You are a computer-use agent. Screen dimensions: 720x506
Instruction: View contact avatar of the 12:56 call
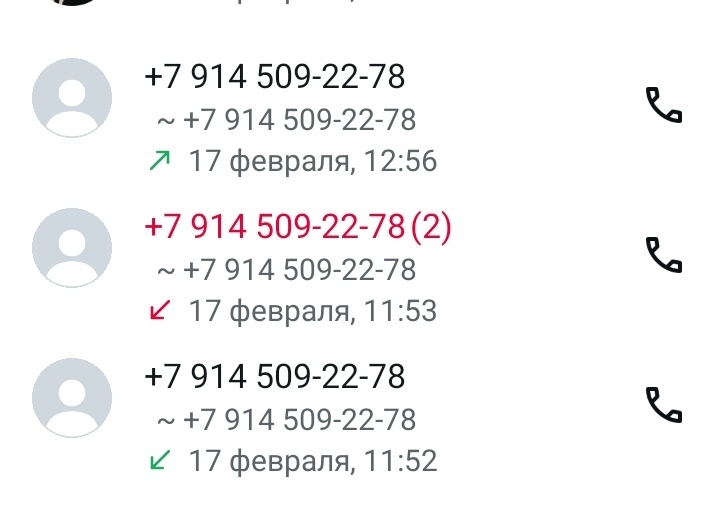pos(72,98)
